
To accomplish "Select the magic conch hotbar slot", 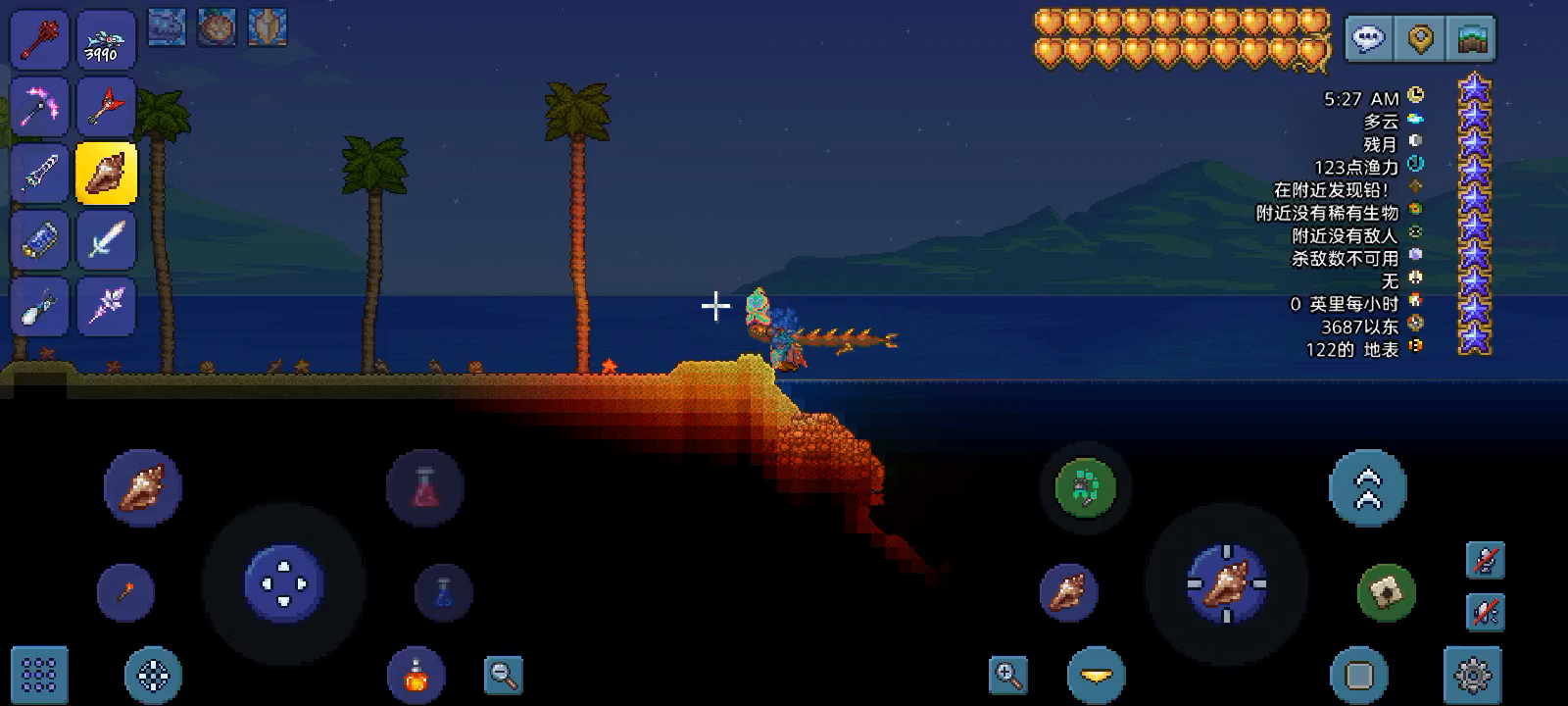I will [x=106, y=174].
